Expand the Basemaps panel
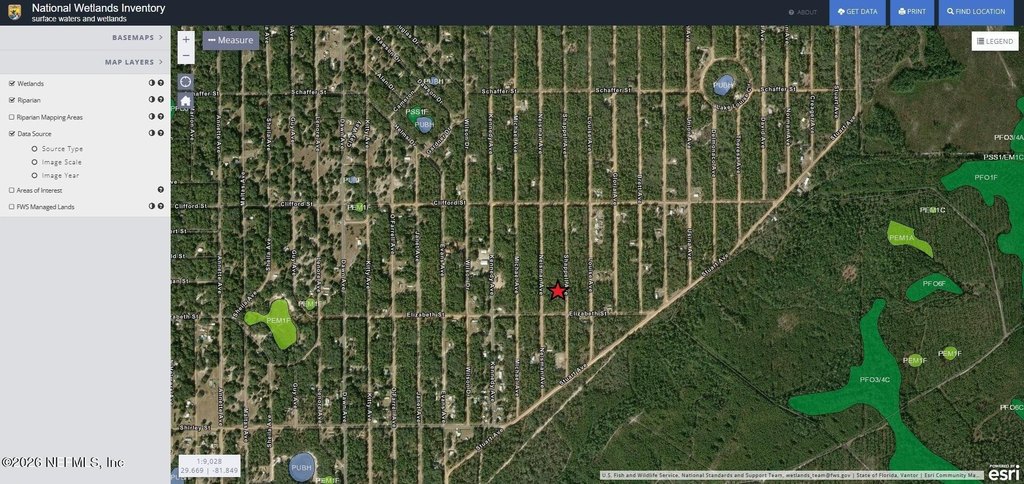 click(137, 37)
